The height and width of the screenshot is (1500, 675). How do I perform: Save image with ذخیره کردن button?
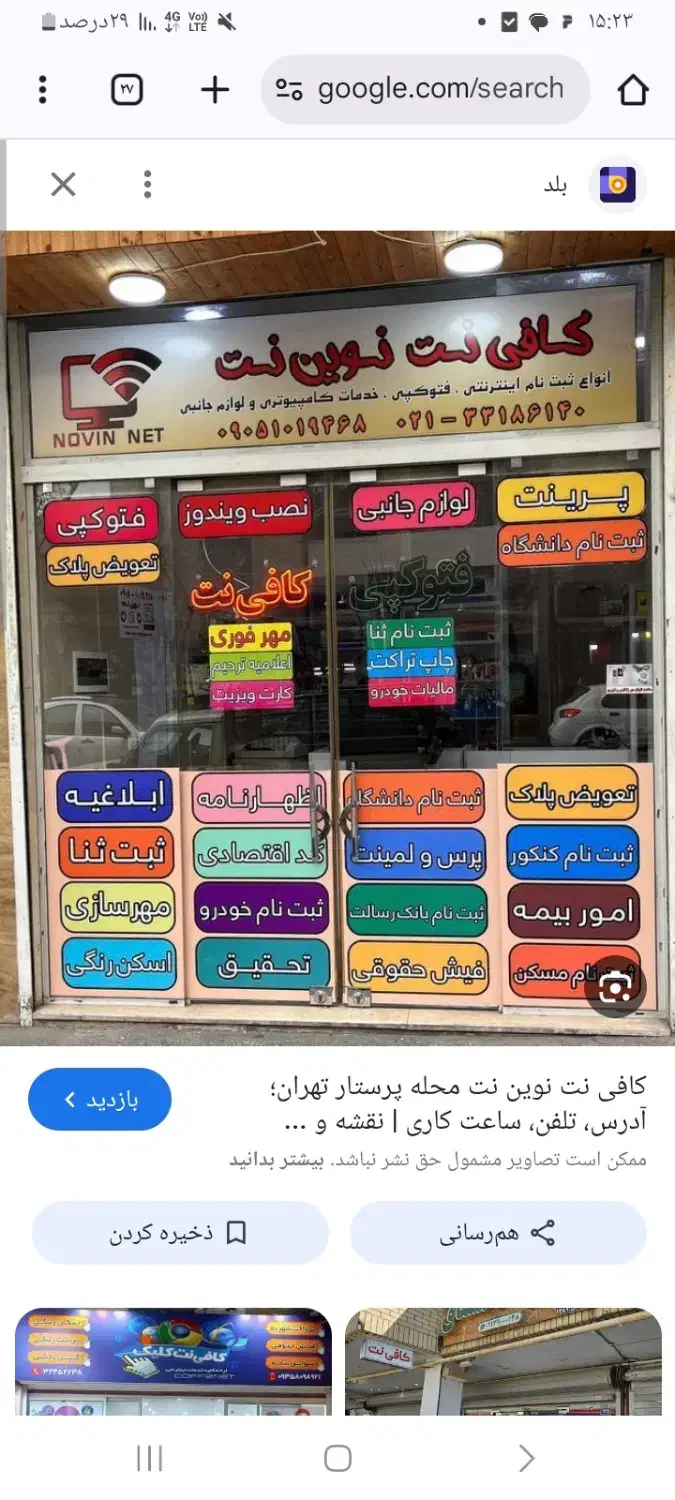[180, 1233]
